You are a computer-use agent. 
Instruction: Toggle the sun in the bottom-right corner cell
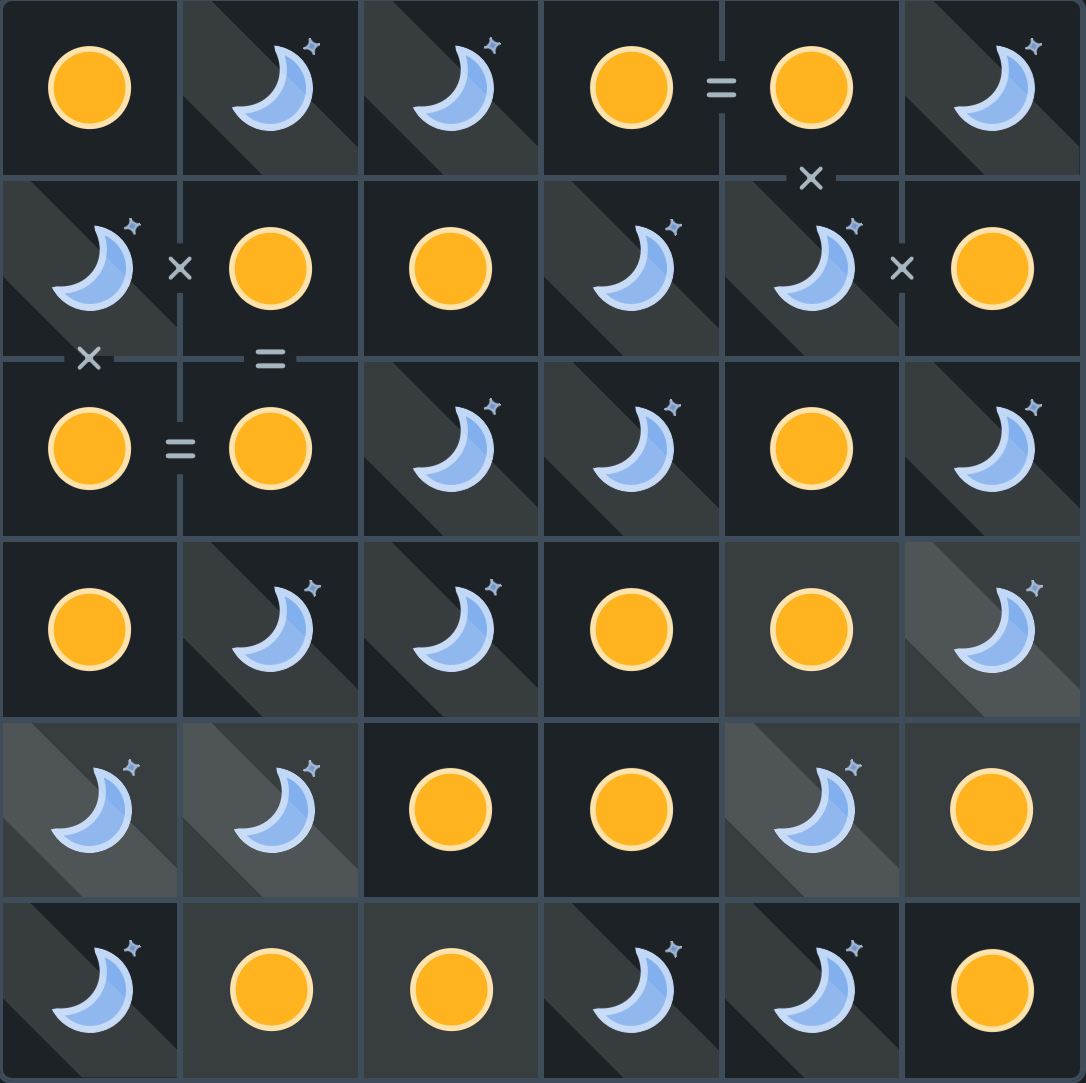tap(992, 990)
